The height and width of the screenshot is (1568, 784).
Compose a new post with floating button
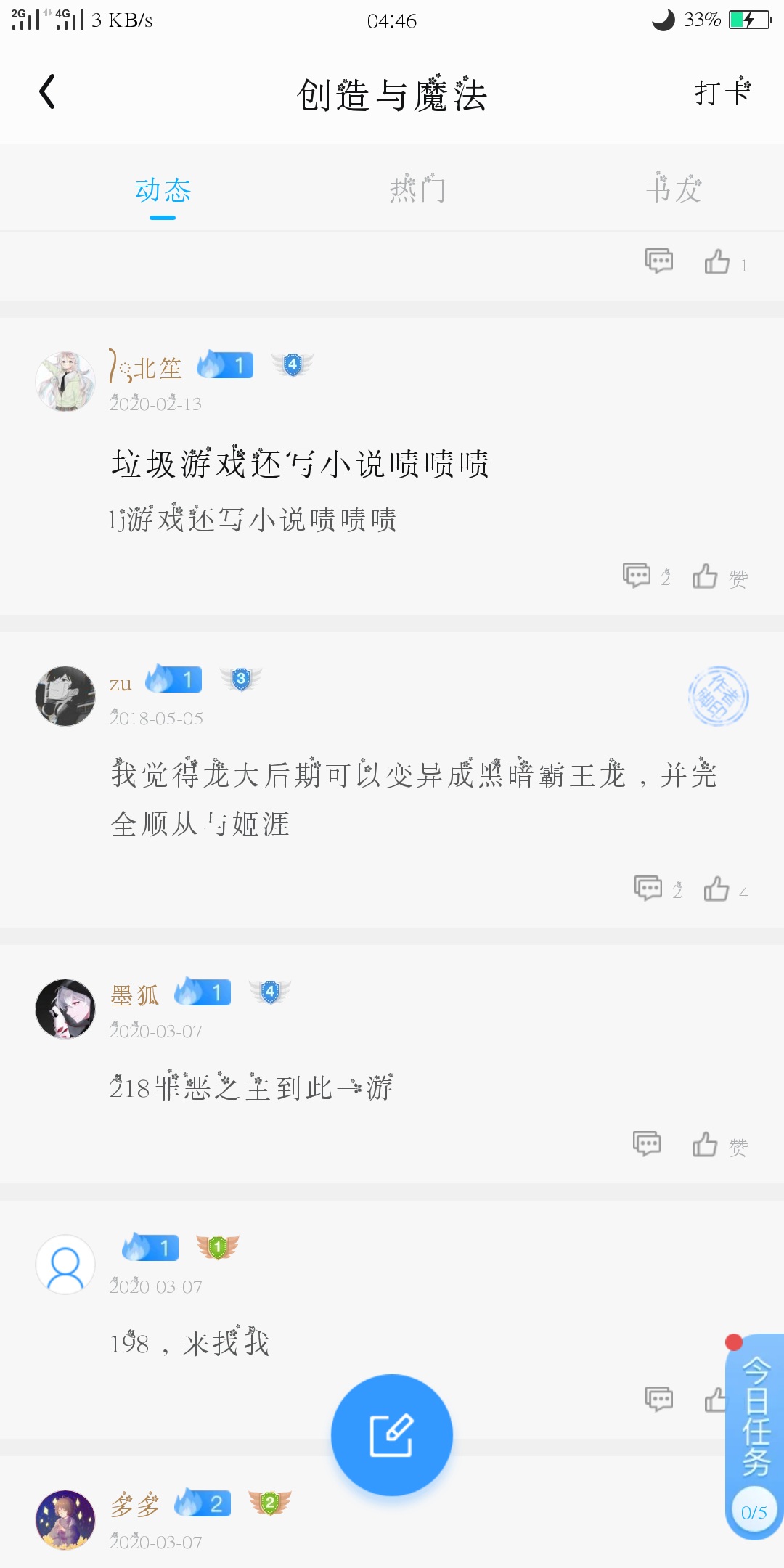pos(392,1435)
